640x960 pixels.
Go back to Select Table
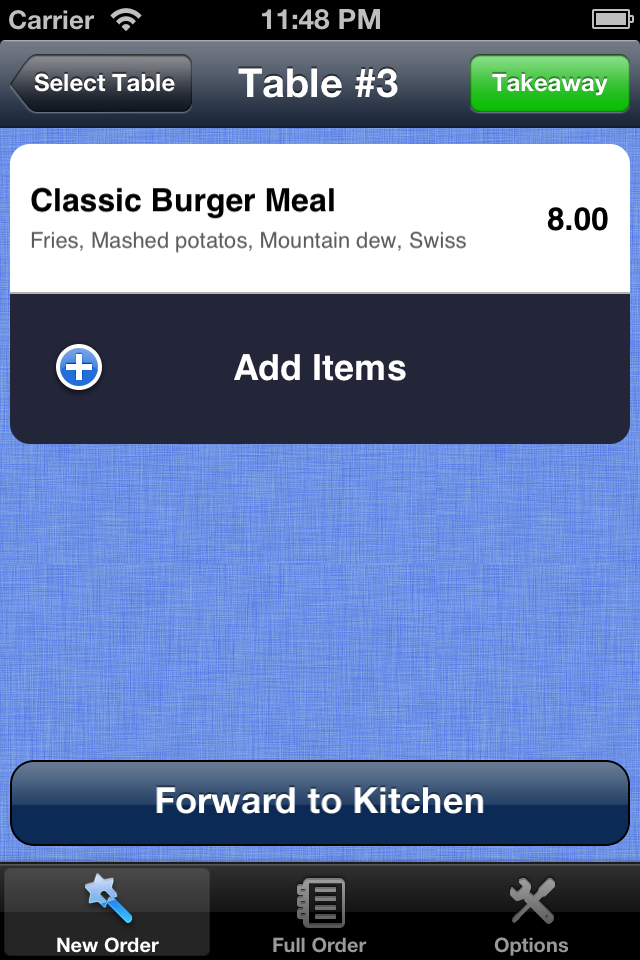click(x=102, y=83)
